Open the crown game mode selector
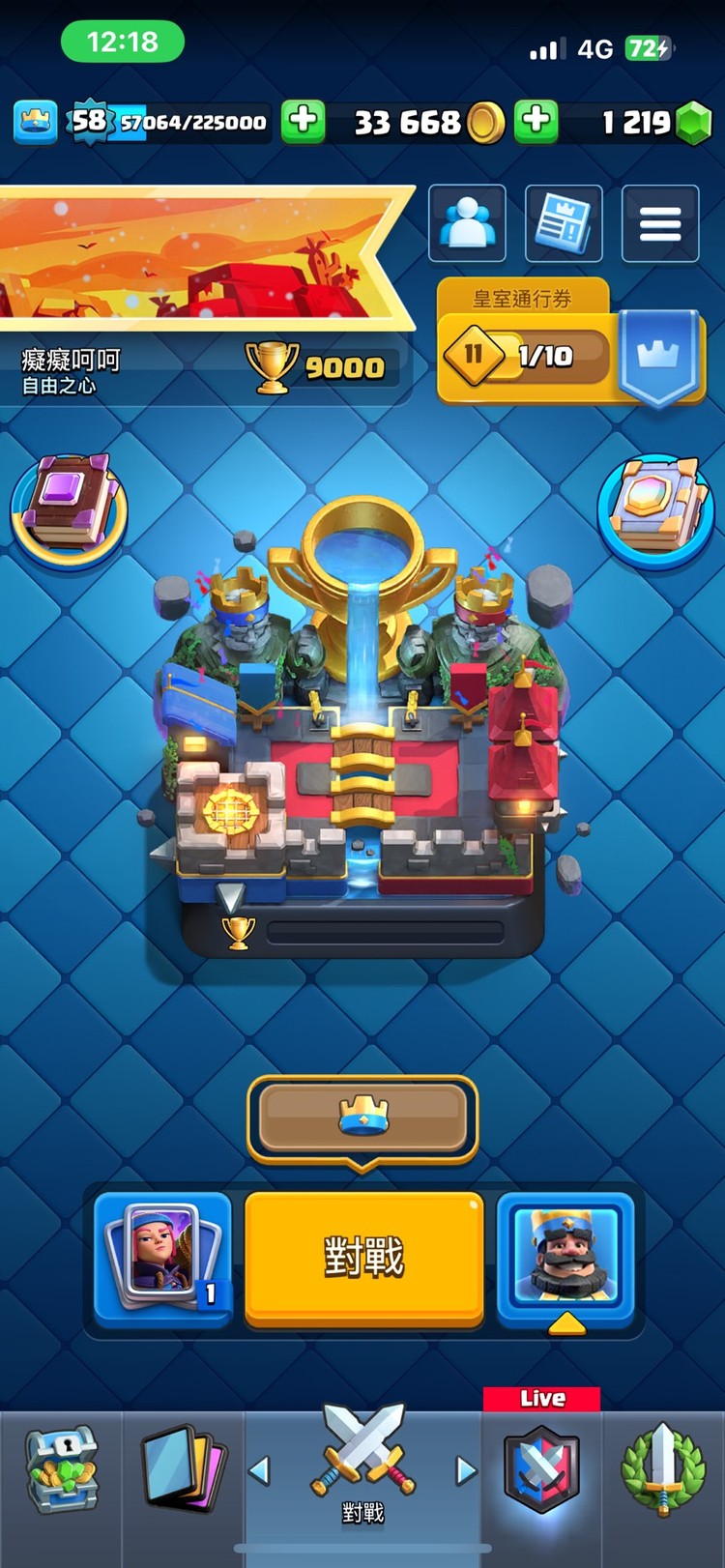Image resolution: width=725 pixels, height=1568 pixels. click(x=362, y=1118)
